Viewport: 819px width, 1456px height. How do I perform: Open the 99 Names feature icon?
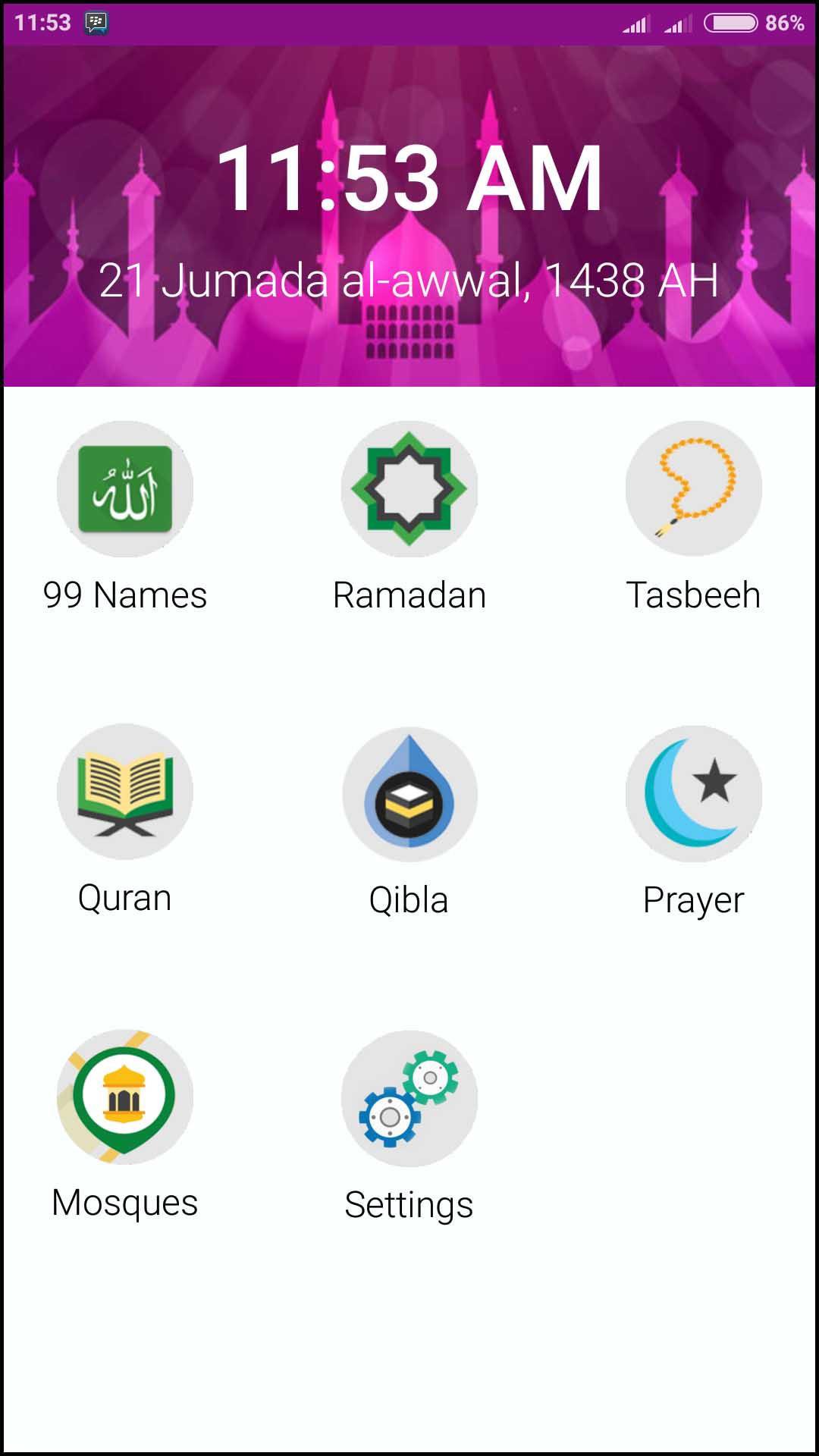click(126, 489)
